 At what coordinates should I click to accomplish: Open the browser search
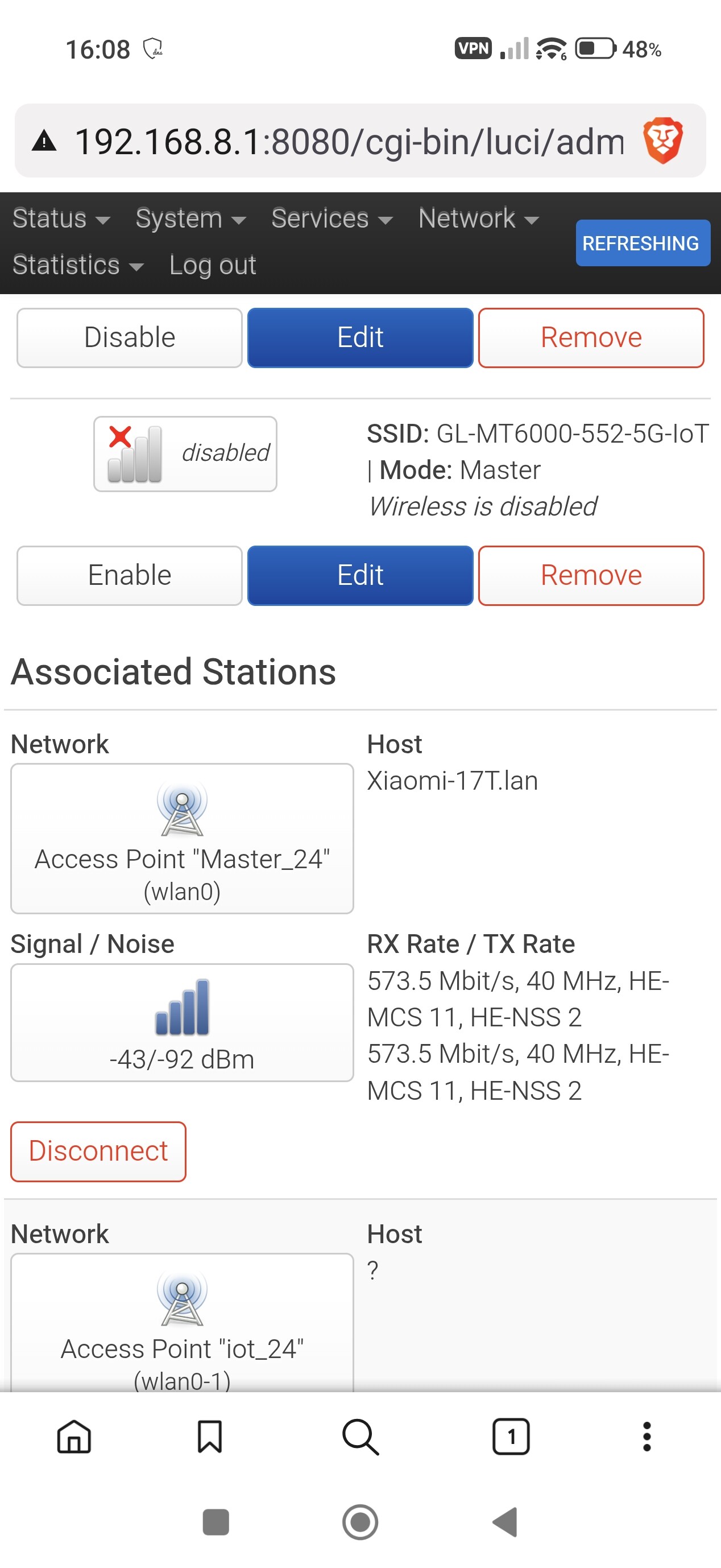[x=360, y=1437]
